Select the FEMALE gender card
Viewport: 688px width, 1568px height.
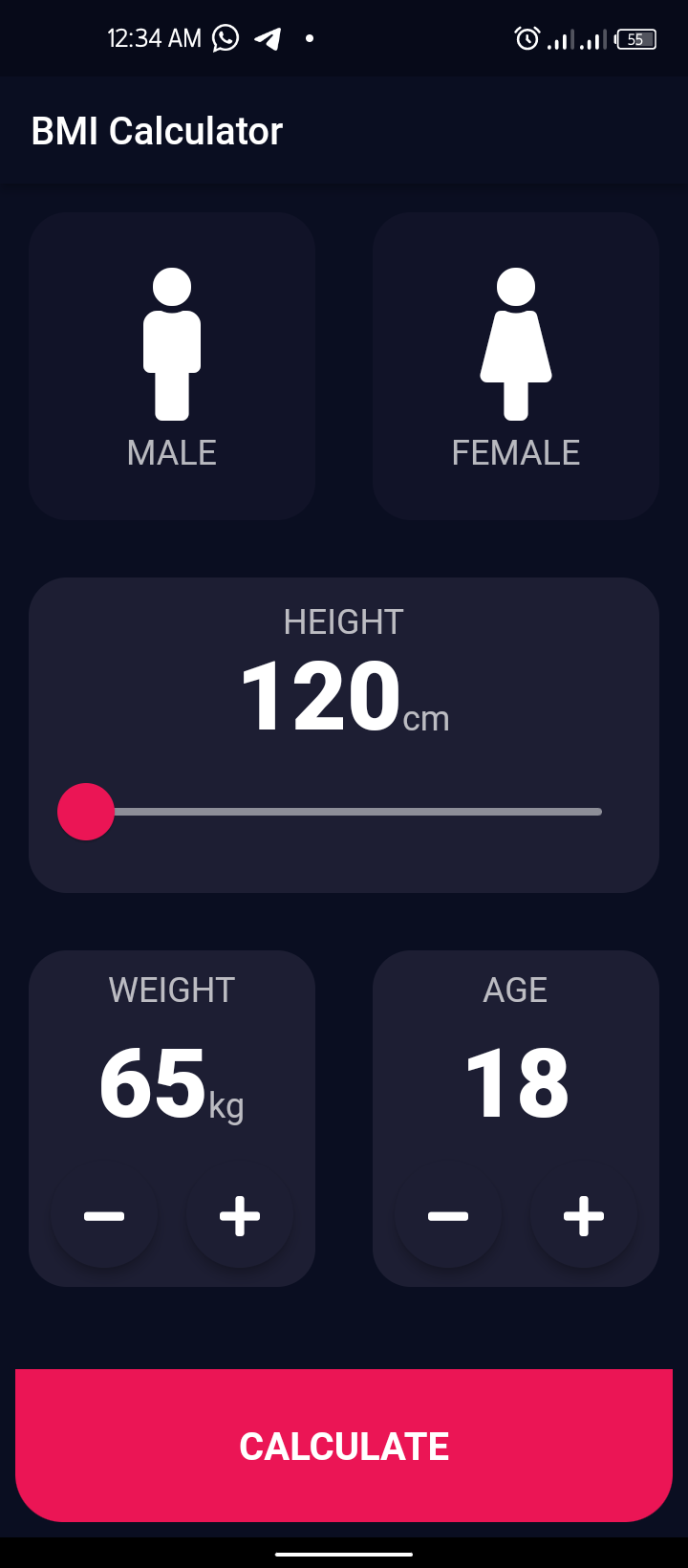(516, 366)
